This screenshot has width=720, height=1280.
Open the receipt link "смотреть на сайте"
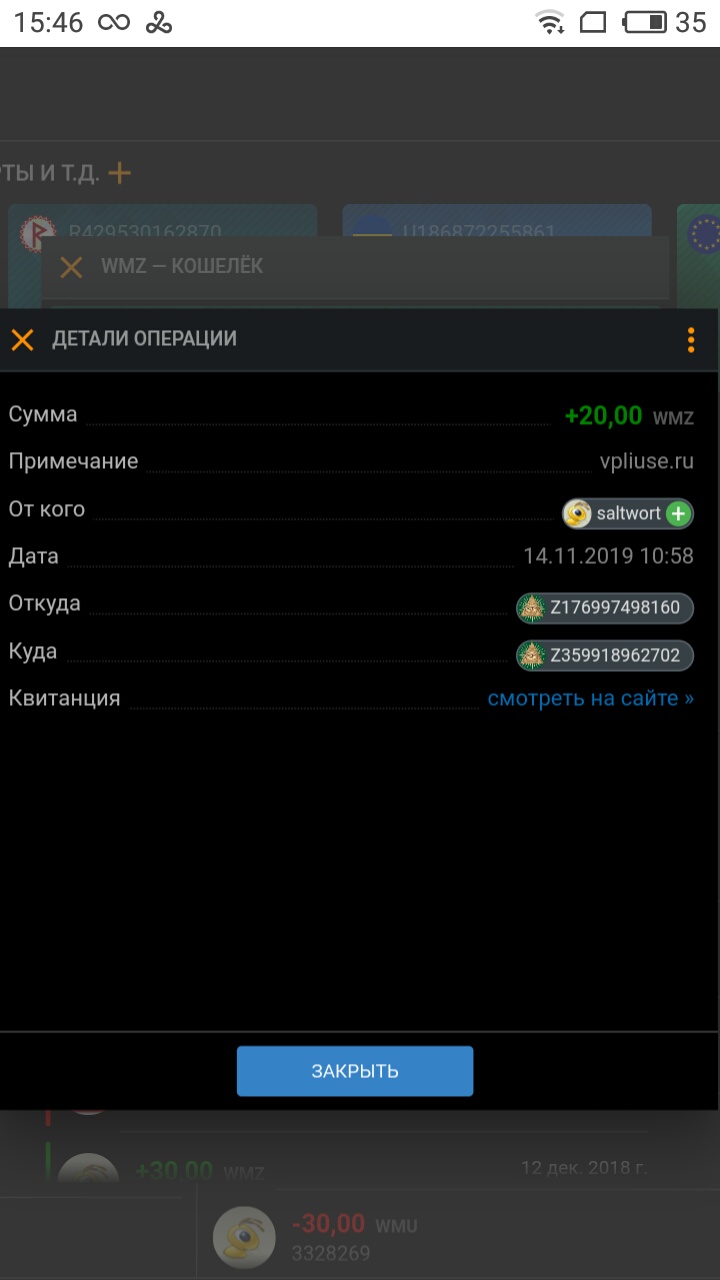coord(590,698)
